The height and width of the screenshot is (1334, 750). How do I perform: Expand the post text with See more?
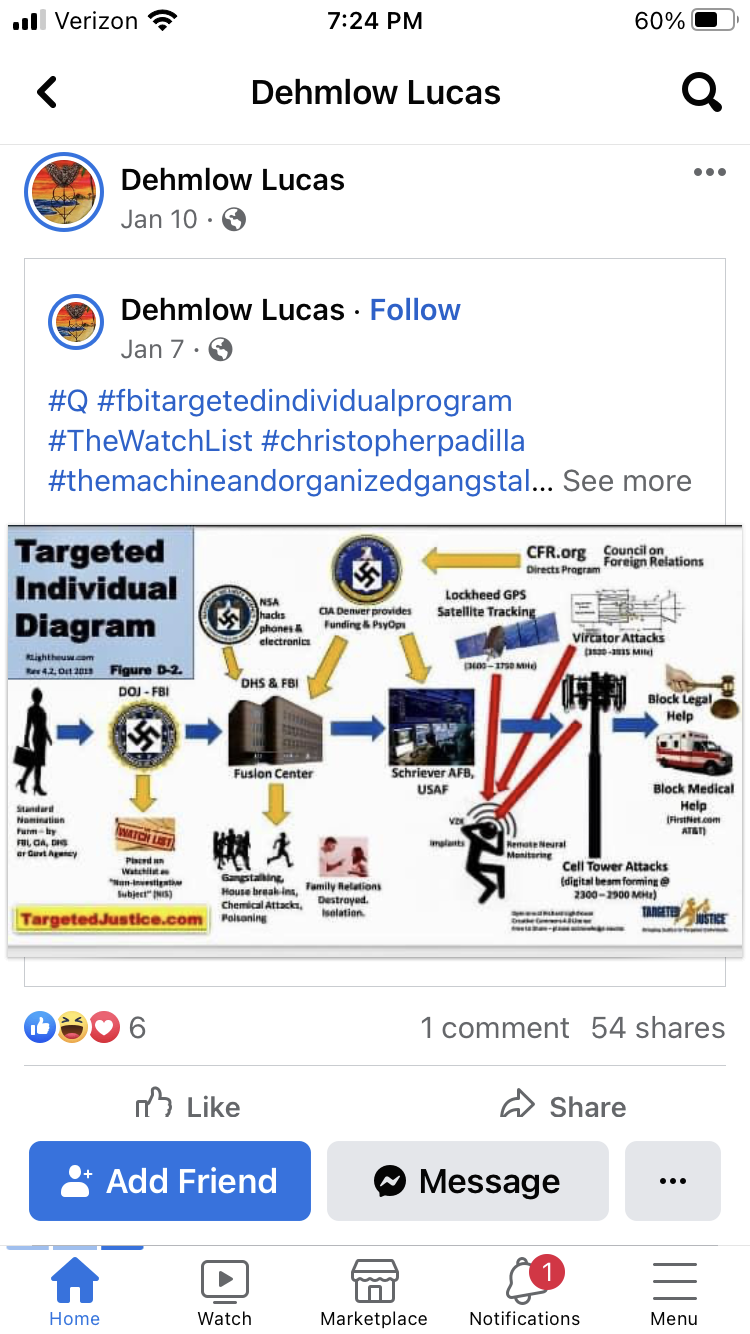[627, 481]
